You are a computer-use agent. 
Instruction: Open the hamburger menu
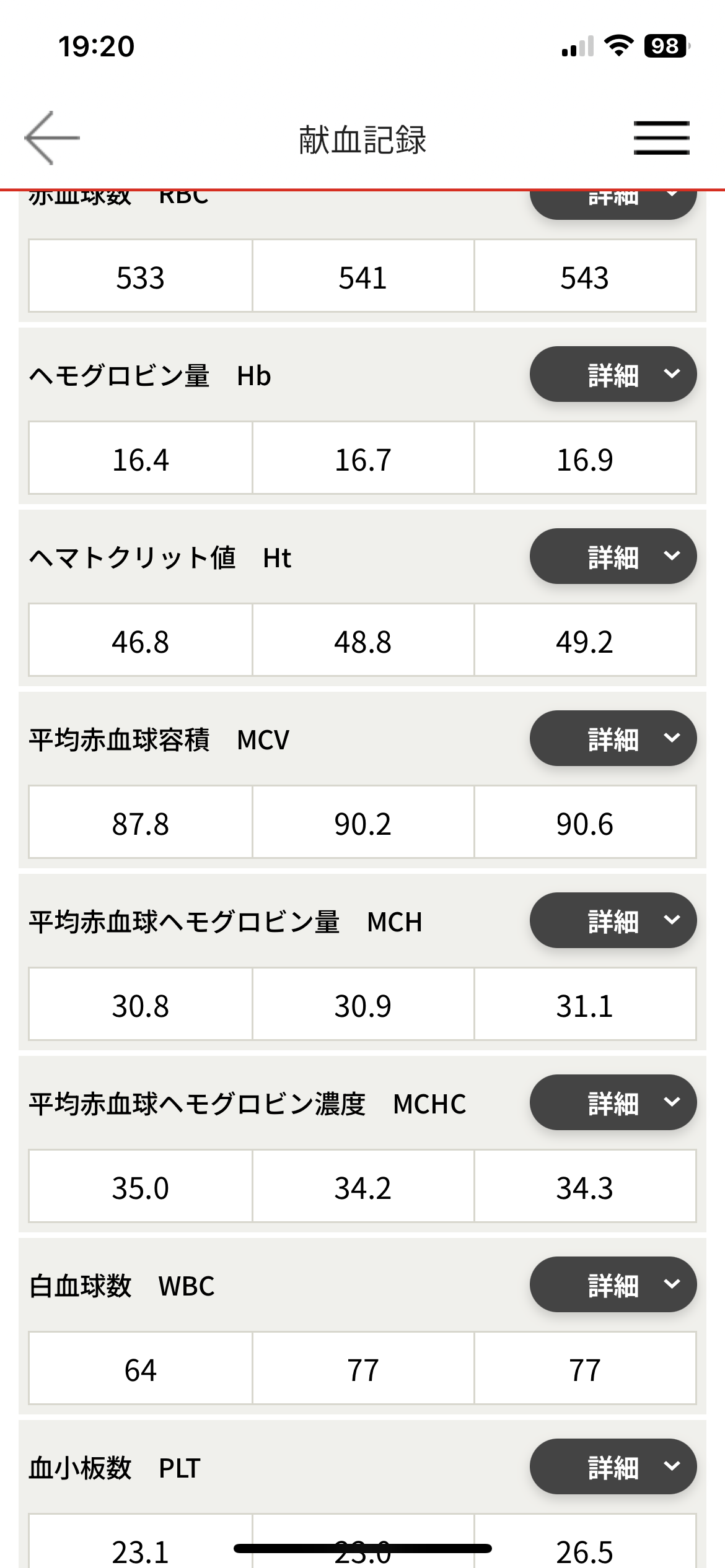click(661, 137)
